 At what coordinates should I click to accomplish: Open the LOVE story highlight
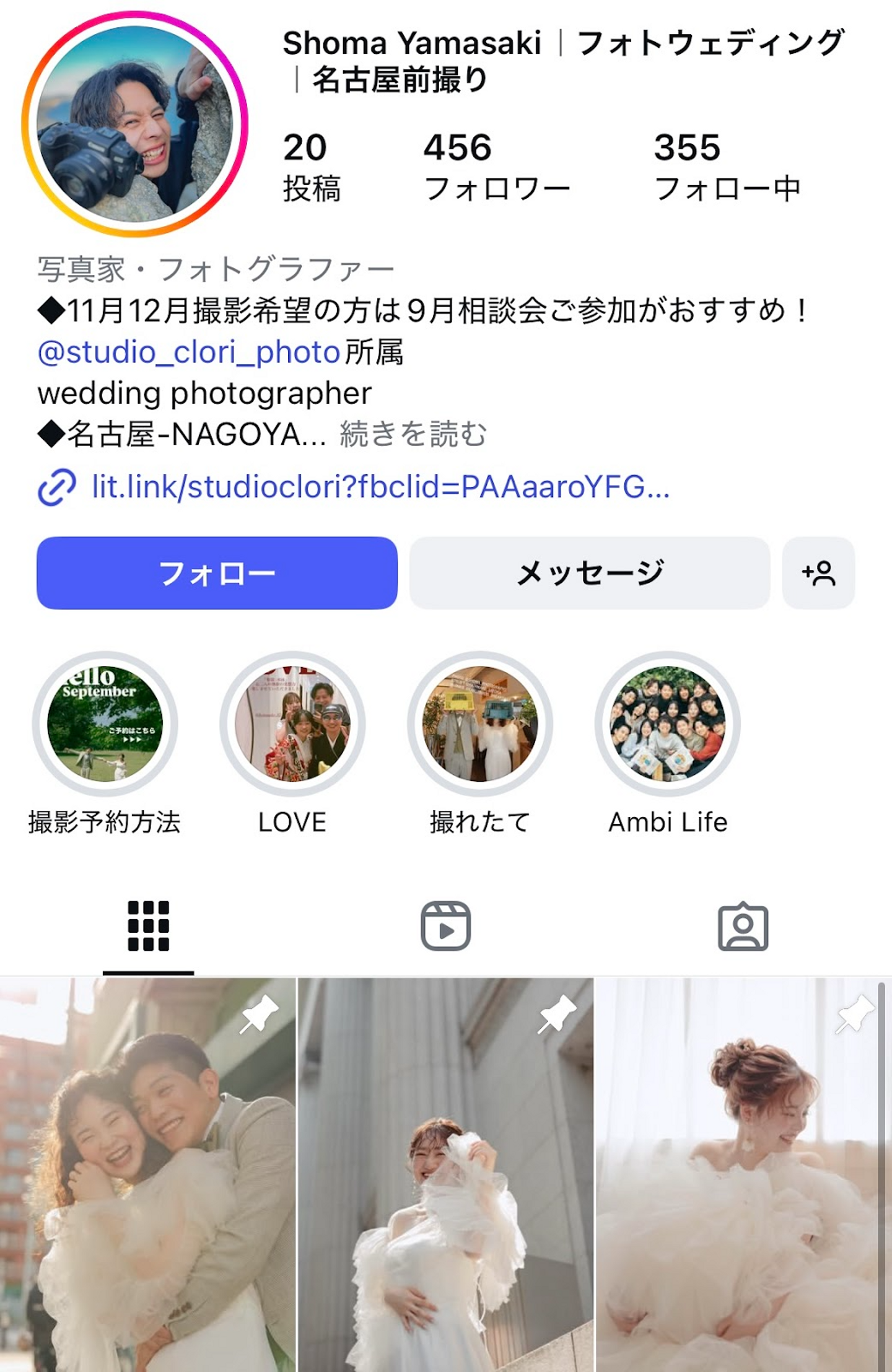(x=292, y=723)
